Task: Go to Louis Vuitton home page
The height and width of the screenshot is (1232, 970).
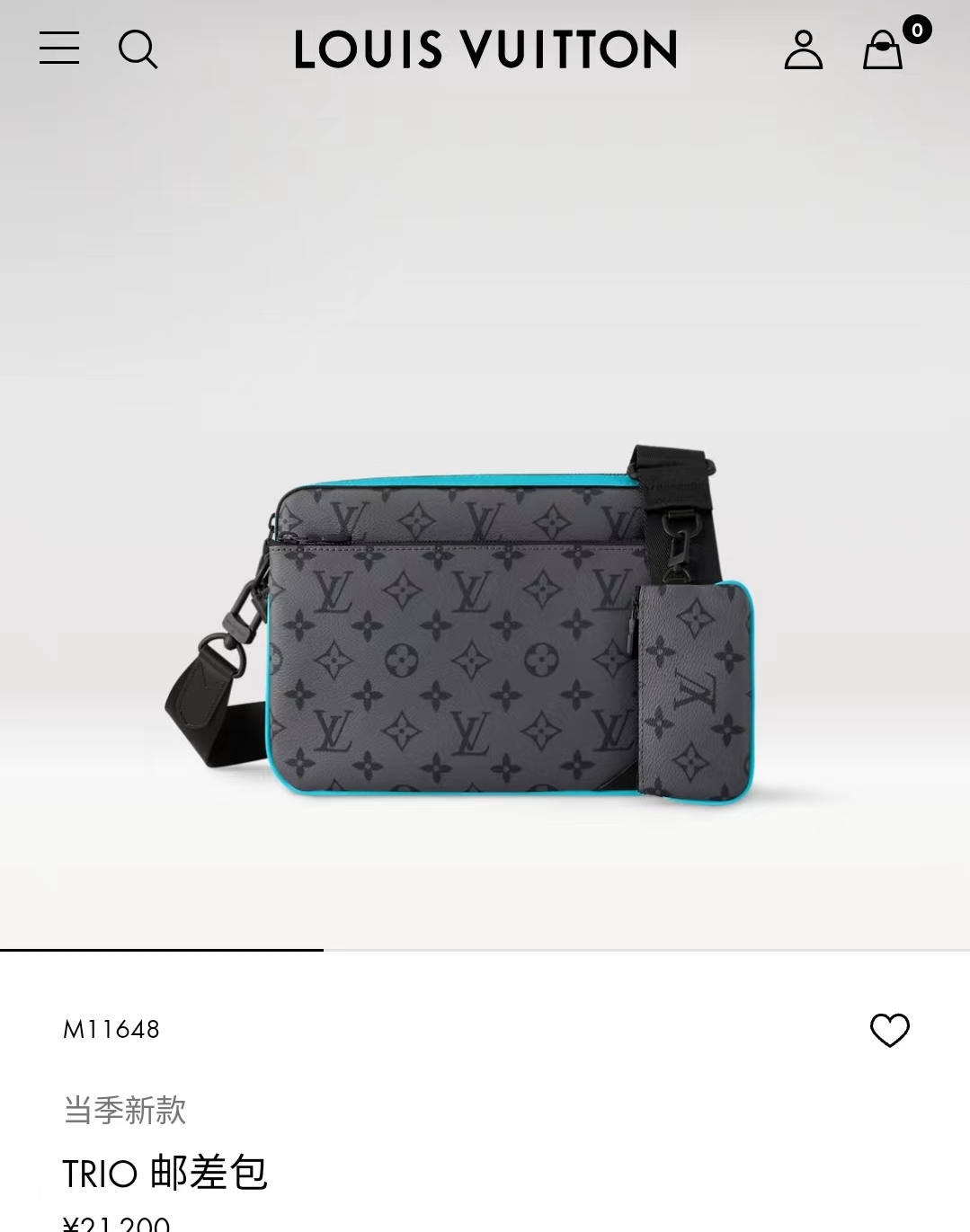Action: tap(485, 49)
